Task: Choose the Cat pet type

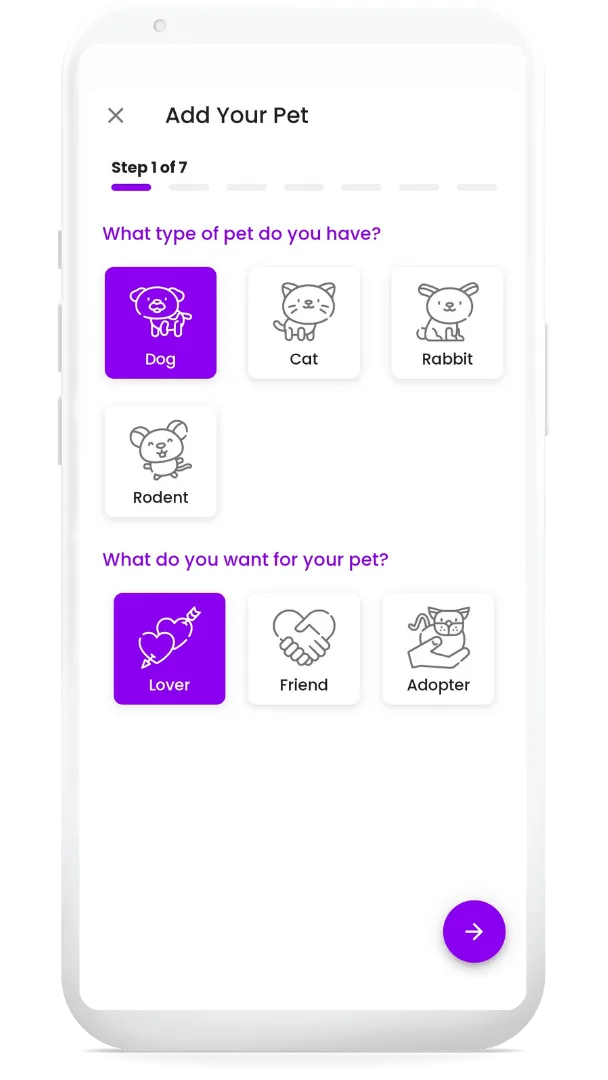Action: pos(304,323)
